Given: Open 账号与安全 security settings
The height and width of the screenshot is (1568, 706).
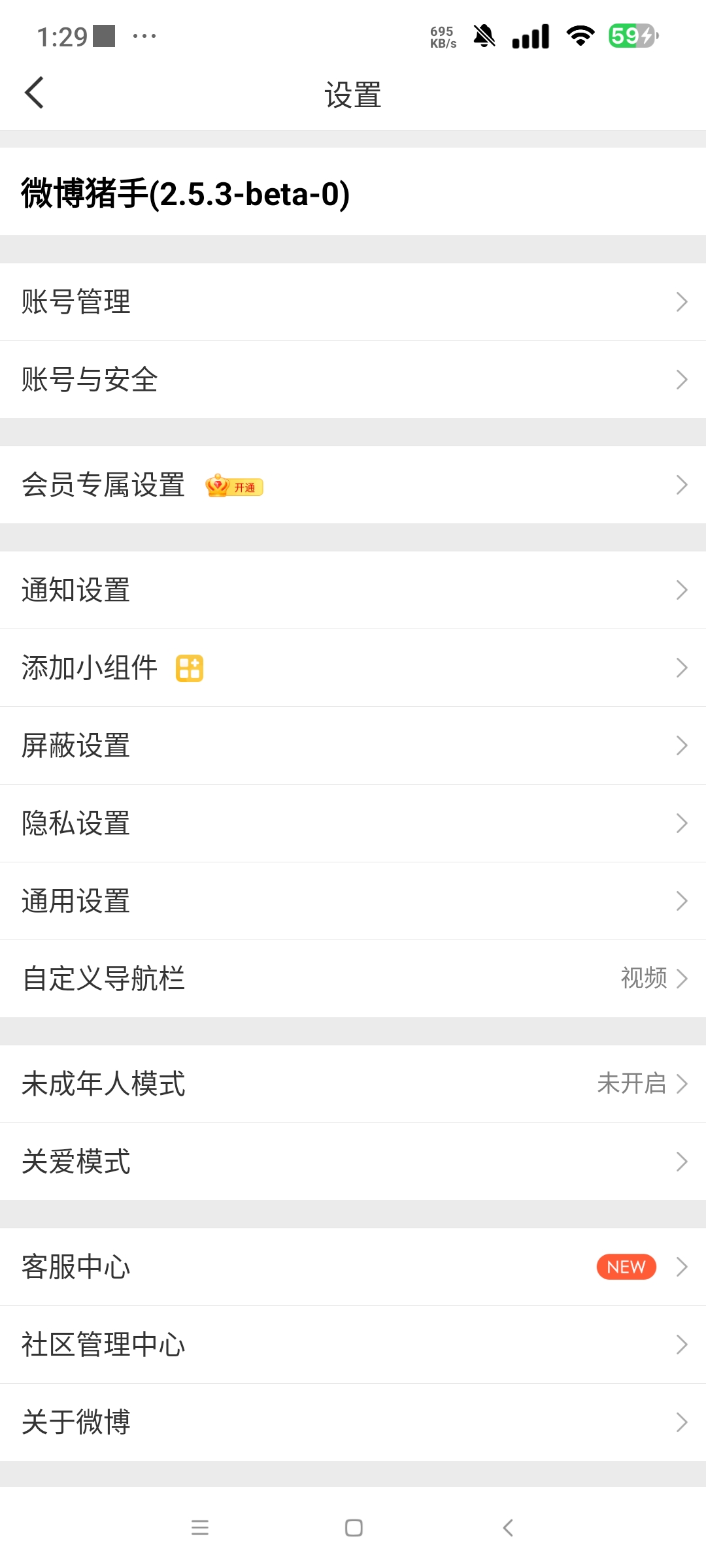Looking at the screenshot, I should 353,380.
